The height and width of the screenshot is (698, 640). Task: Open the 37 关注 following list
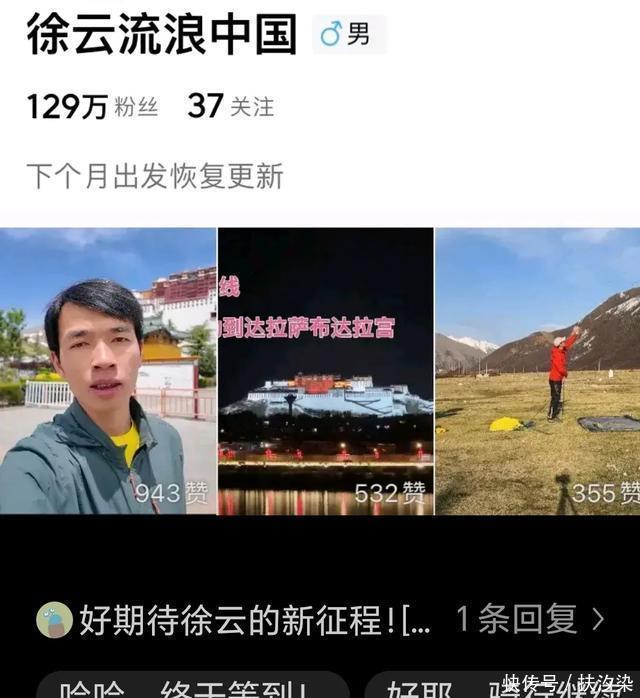coord(230,107)
